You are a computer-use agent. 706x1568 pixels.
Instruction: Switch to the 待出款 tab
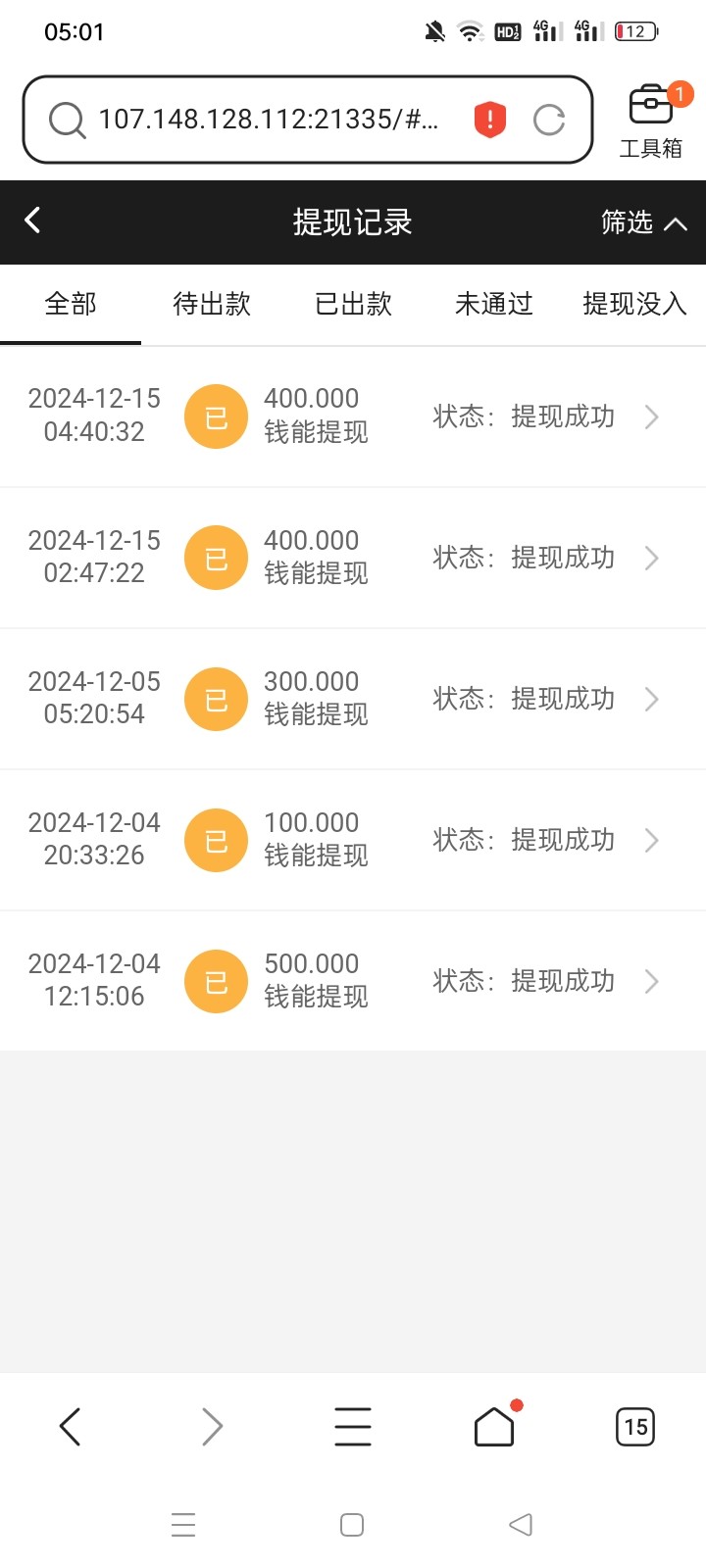(212, 304)
